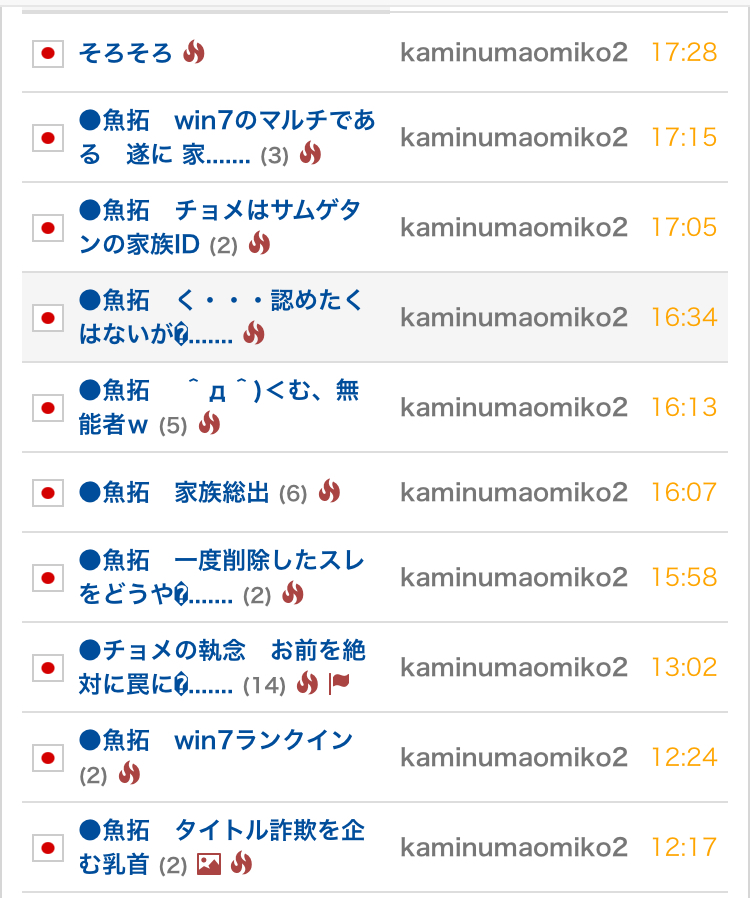750x898 pixels.
Task: Open thread 魚拓 チョメはサムゲタンの家族ID
Action: pos(220,212)
